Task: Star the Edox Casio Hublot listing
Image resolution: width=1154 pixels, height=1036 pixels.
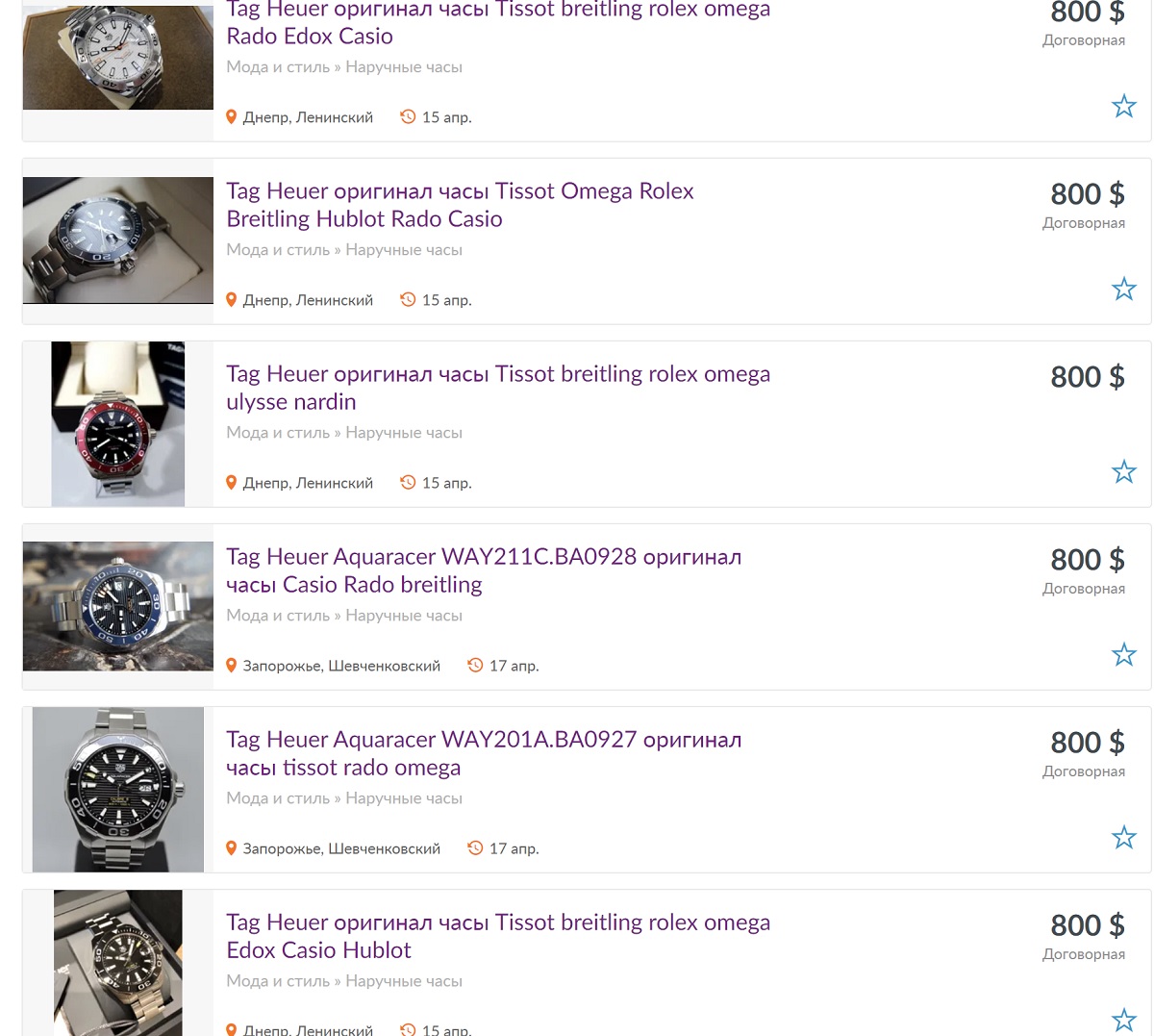Action: click(1123, 1020)
